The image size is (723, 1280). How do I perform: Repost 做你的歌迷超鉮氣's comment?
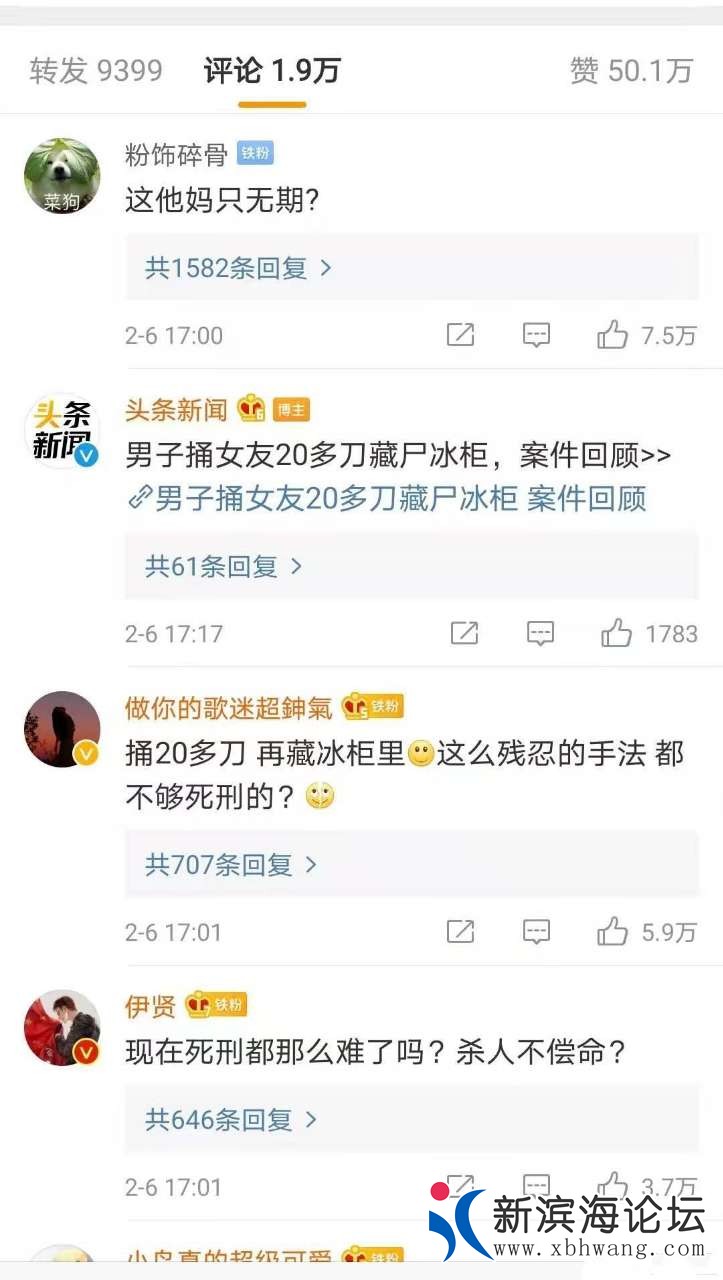pyautogui.click(x=460, y=932)
